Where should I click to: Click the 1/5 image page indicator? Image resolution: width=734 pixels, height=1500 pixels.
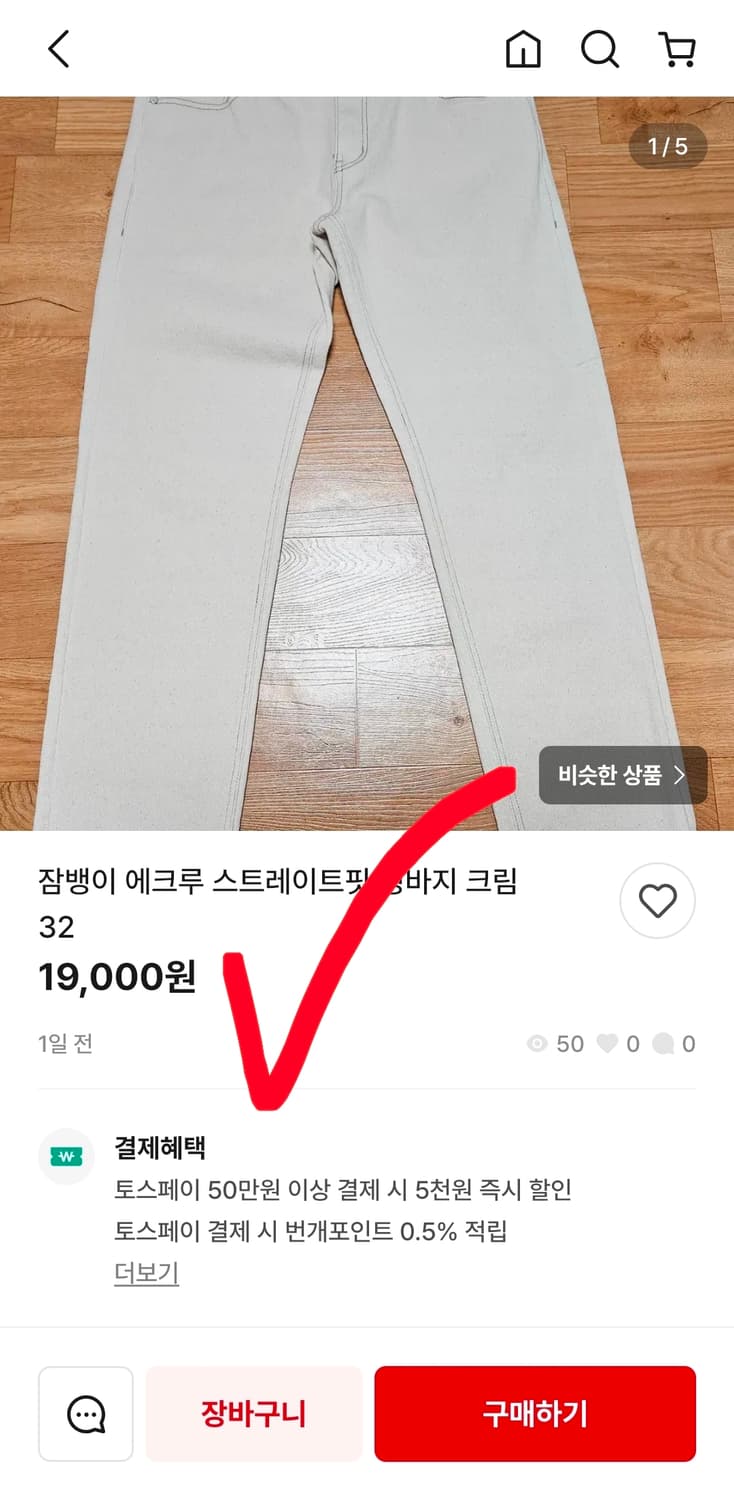[x=667, y=146]
